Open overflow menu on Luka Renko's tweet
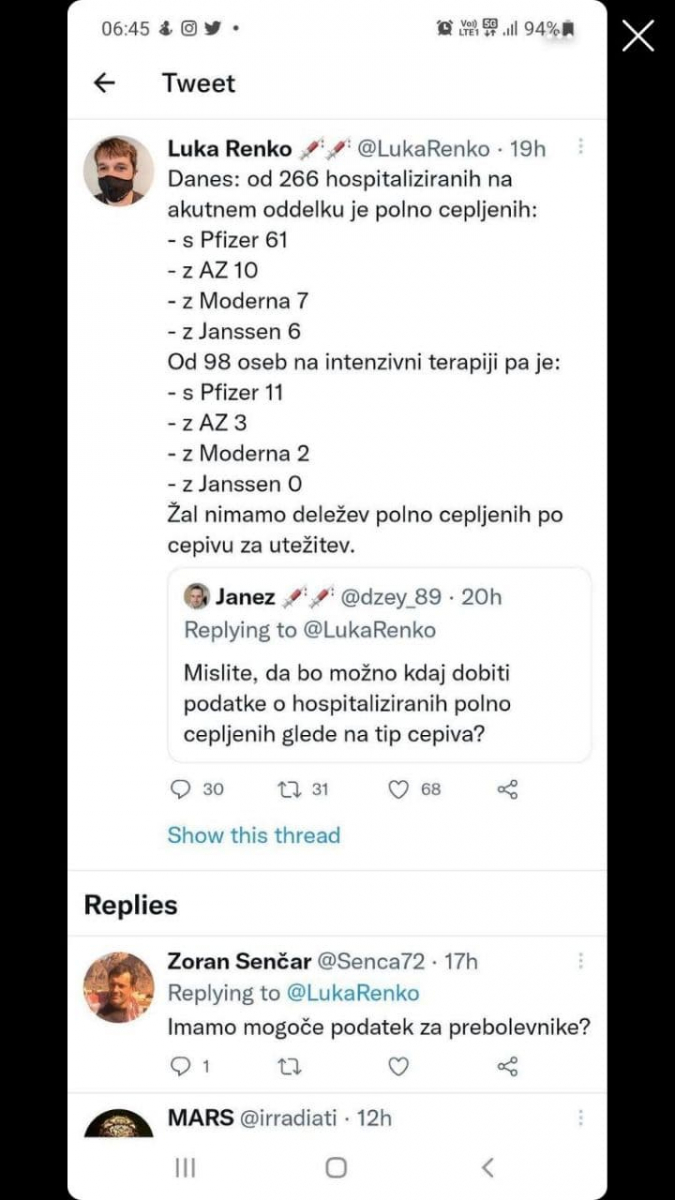The image size is (675, 1200). click(581, 148)
